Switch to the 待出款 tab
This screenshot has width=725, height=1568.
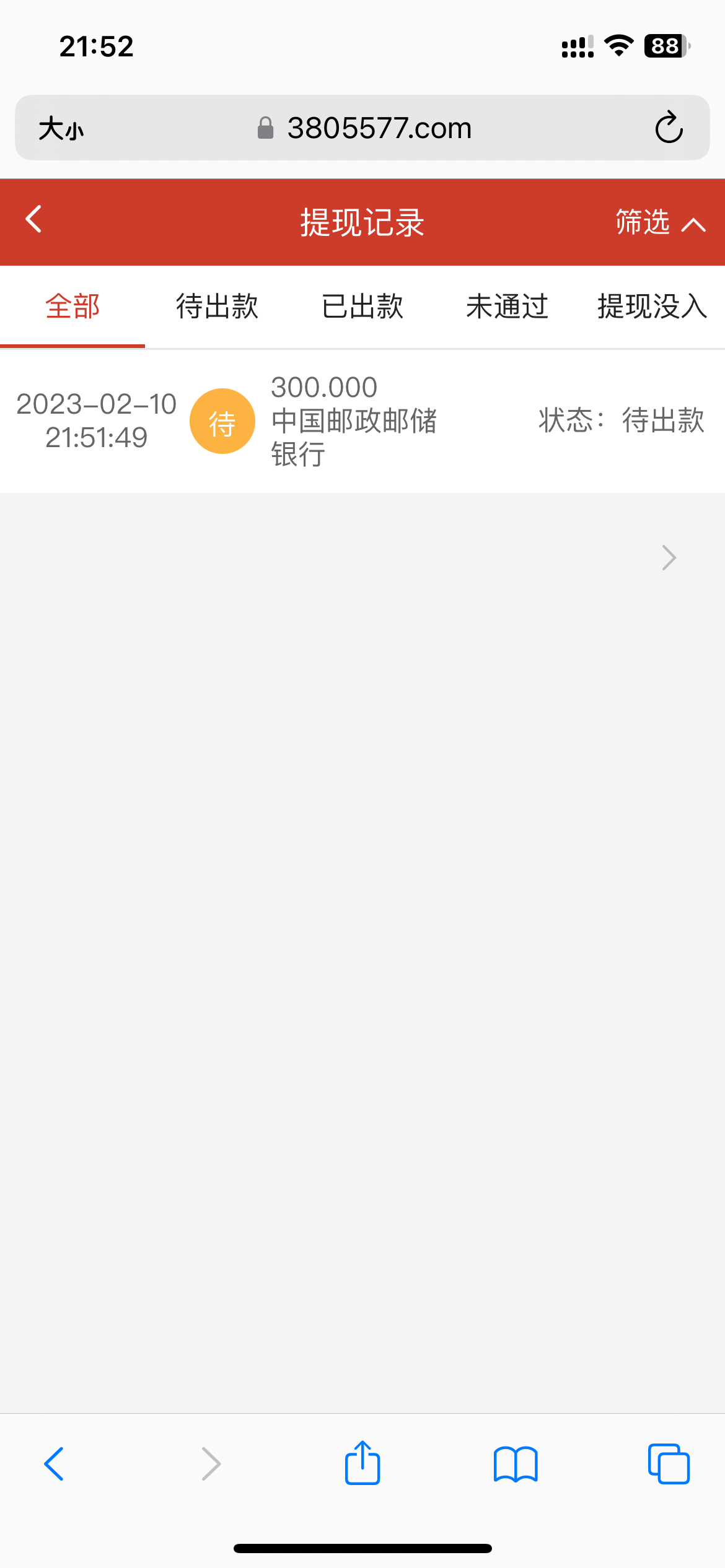click(x=217, y=307)
